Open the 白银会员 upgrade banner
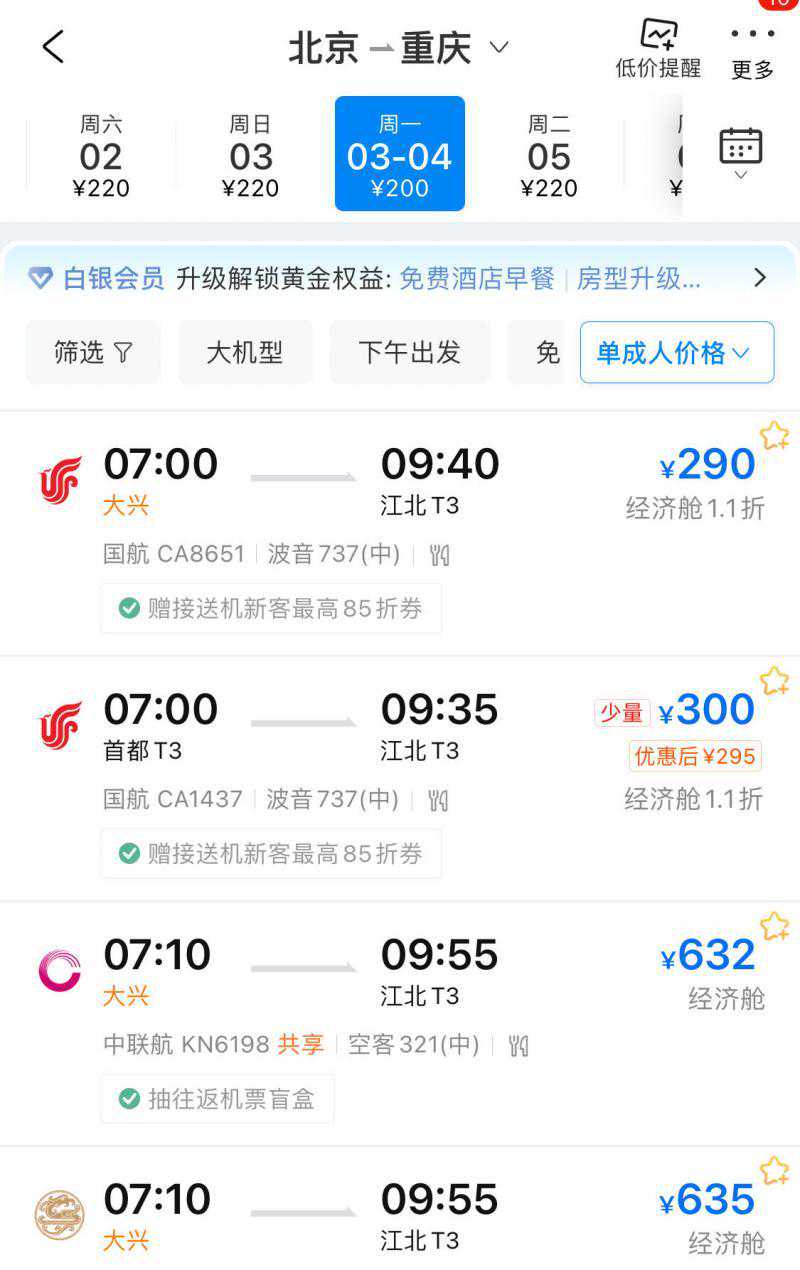The height and width of the screenshot is (1270, 800). coord(400,278)
